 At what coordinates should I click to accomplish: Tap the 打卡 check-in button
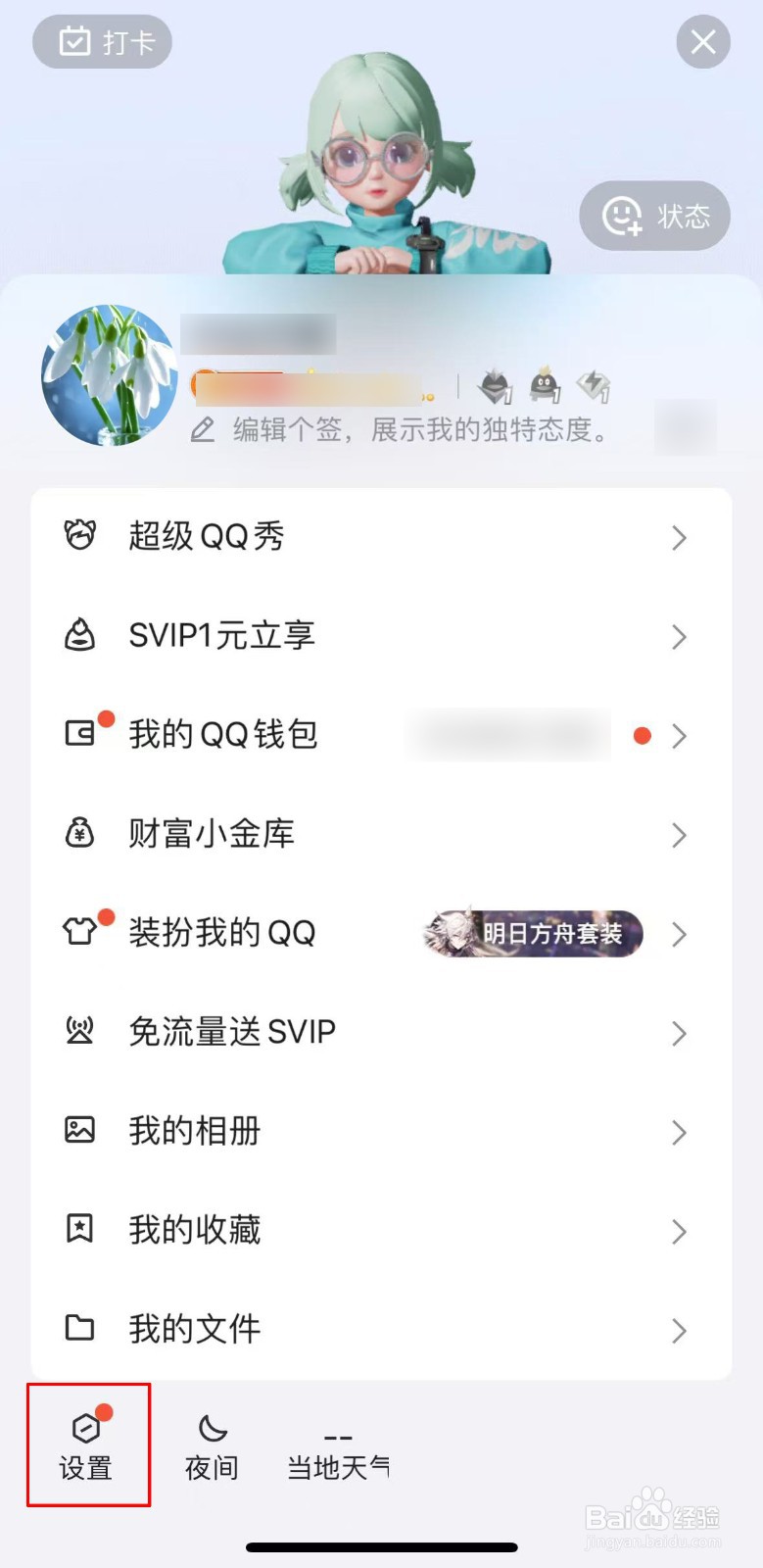[x=102, y=42]
